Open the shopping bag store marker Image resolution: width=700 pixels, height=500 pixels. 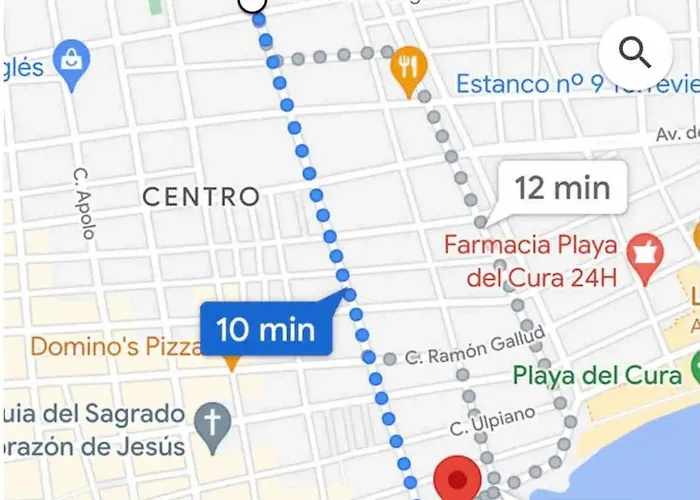coord(71,62)
